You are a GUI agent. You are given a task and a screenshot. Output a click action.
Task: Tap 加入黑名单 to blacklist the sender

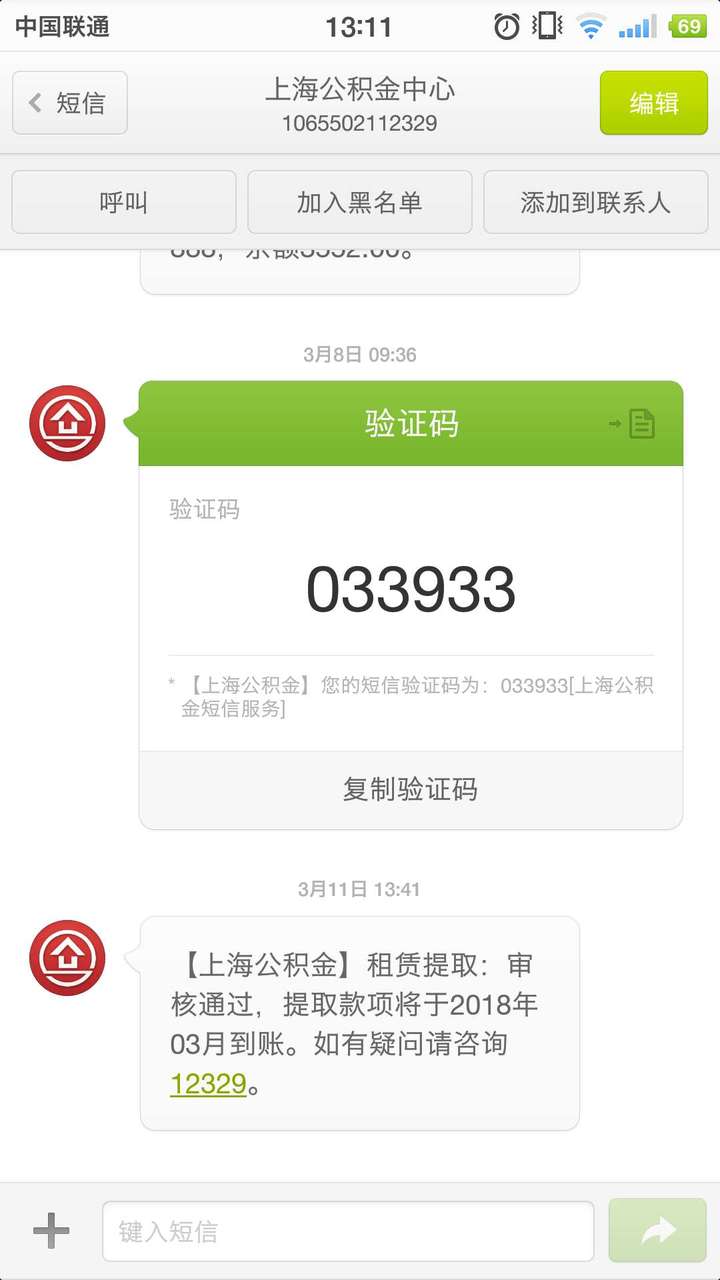click(x=359, y=202)
